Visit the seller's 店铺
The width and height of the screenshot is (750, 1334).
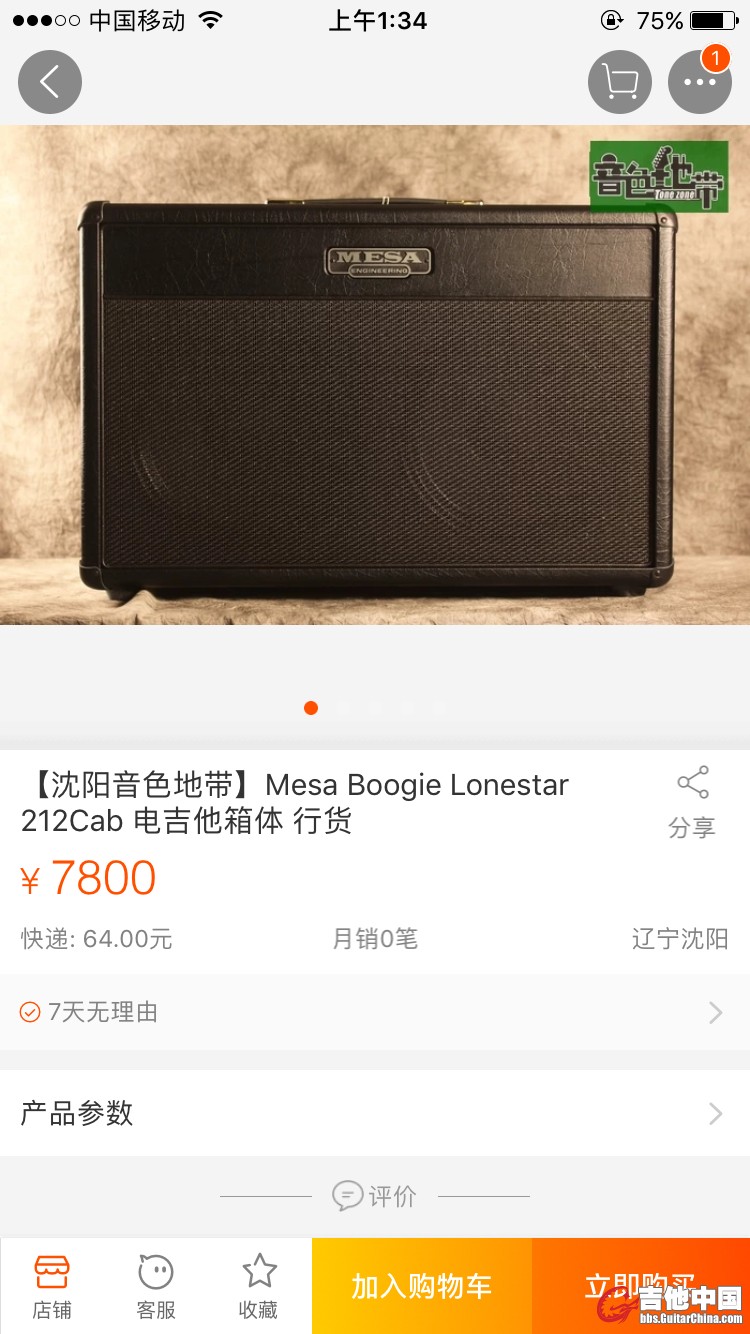(x=52, y=1287)
